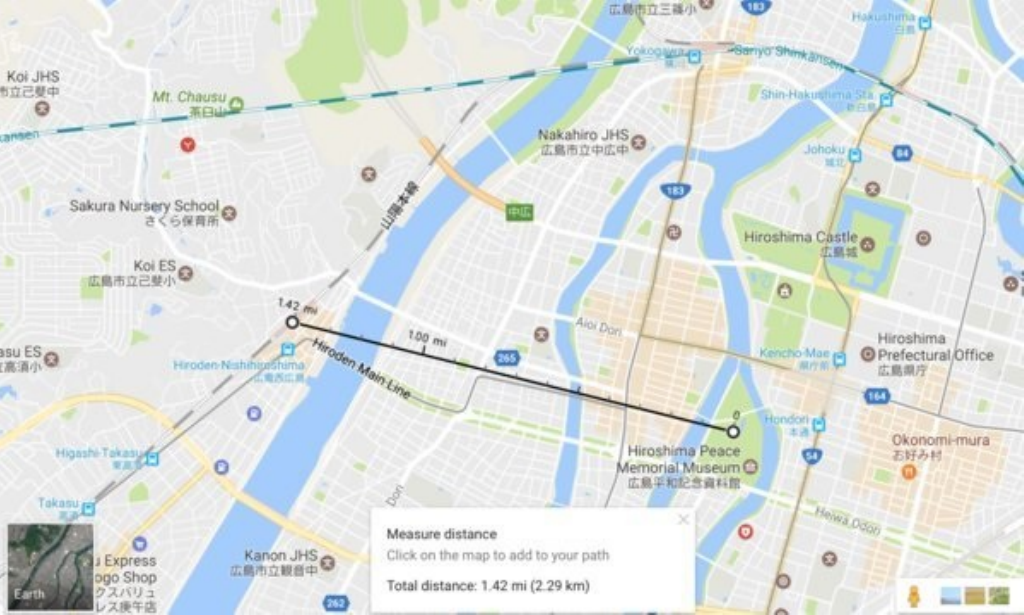Select Hiroden-Nishihiroshima station icon
Screen dimensions: 1024x615
(x=288, y=349)
